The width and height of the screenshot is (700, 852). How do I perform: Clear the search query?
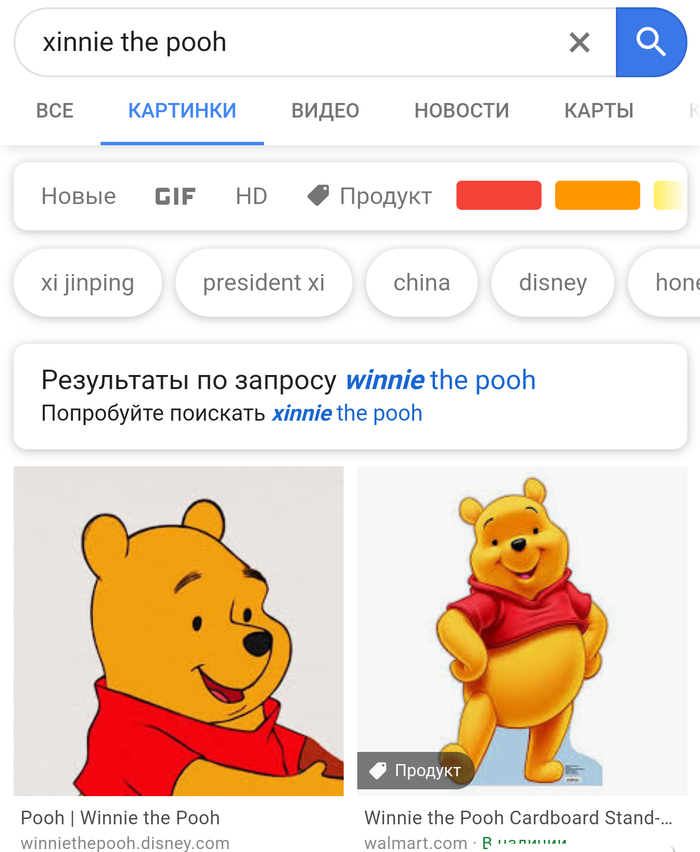579,42
